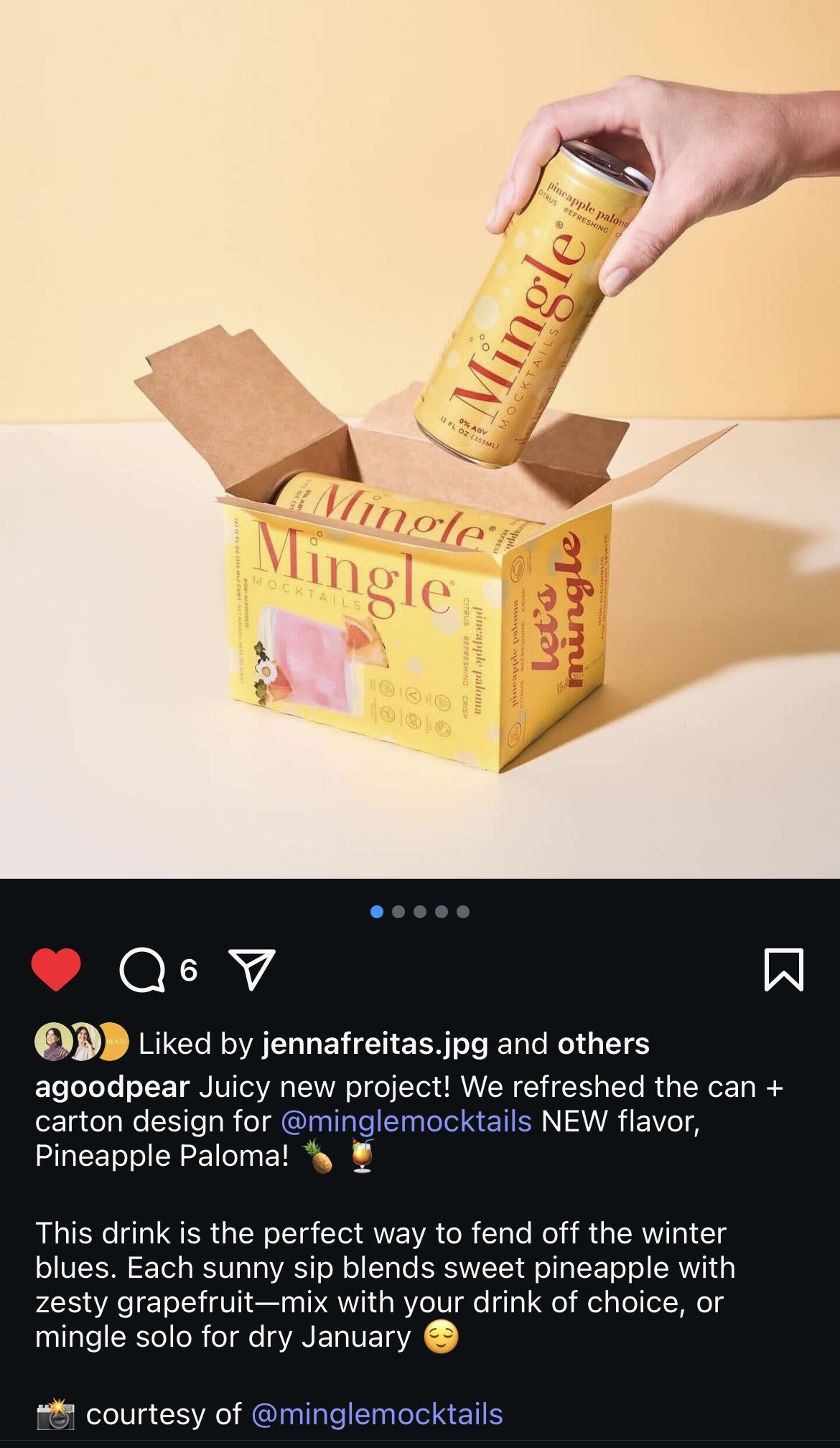This screenshot has height=1448, width=840.
Task: Unlike the post with the red heart
Action: (x=56, y=970)
